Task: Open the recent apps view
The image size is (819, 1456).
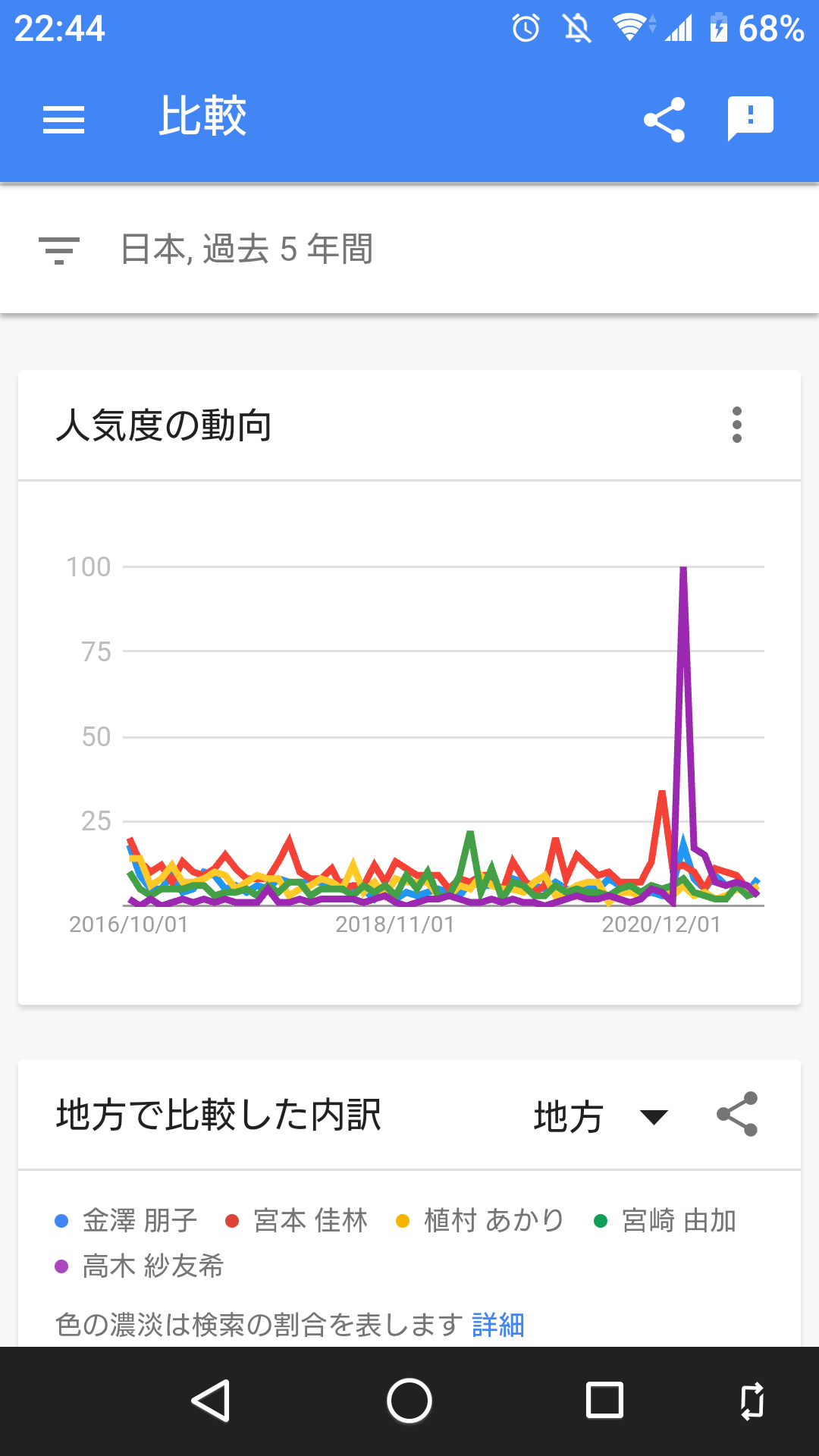Action: [604, 1400]
